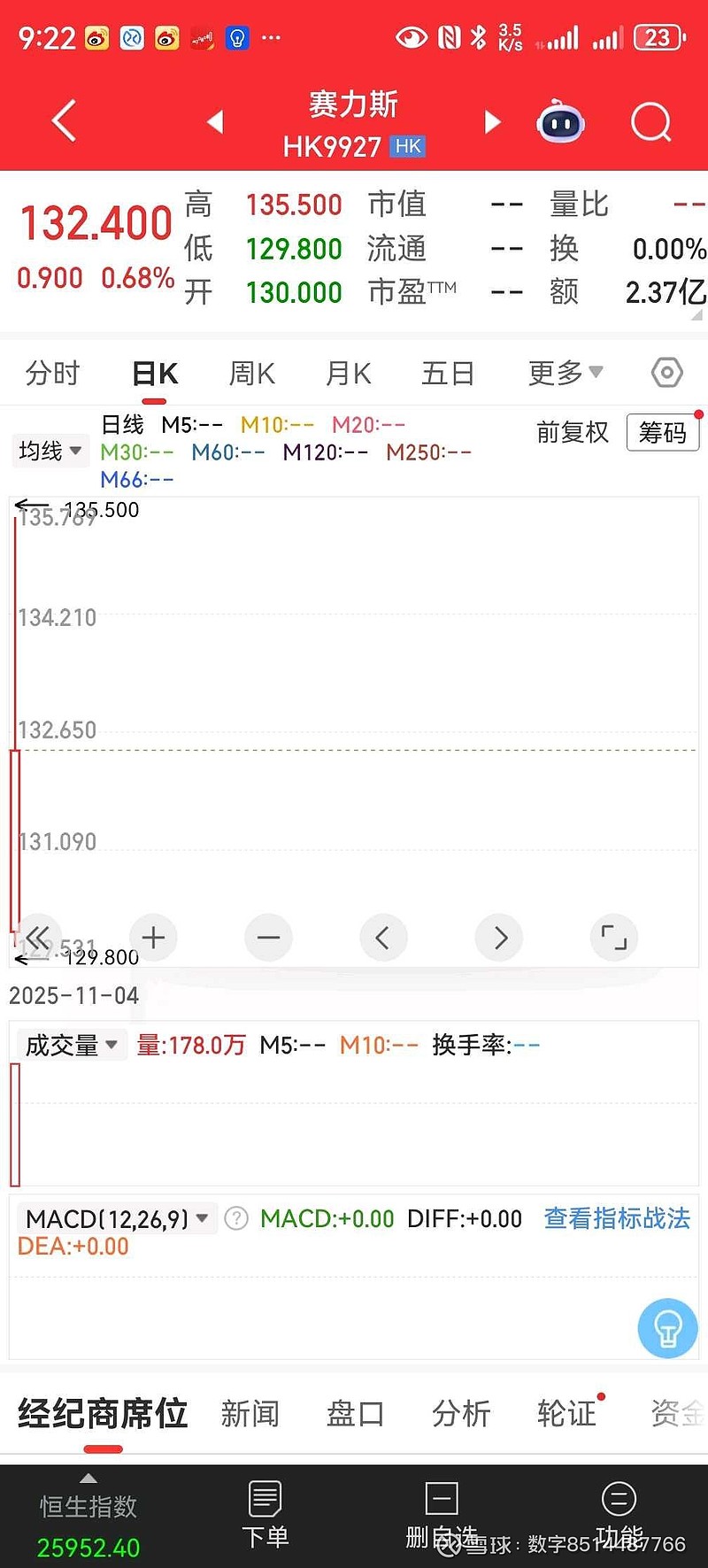Screen dimensions: 708x1568
Task: Go back using the back arrow
Action: [x=62, y=121]
